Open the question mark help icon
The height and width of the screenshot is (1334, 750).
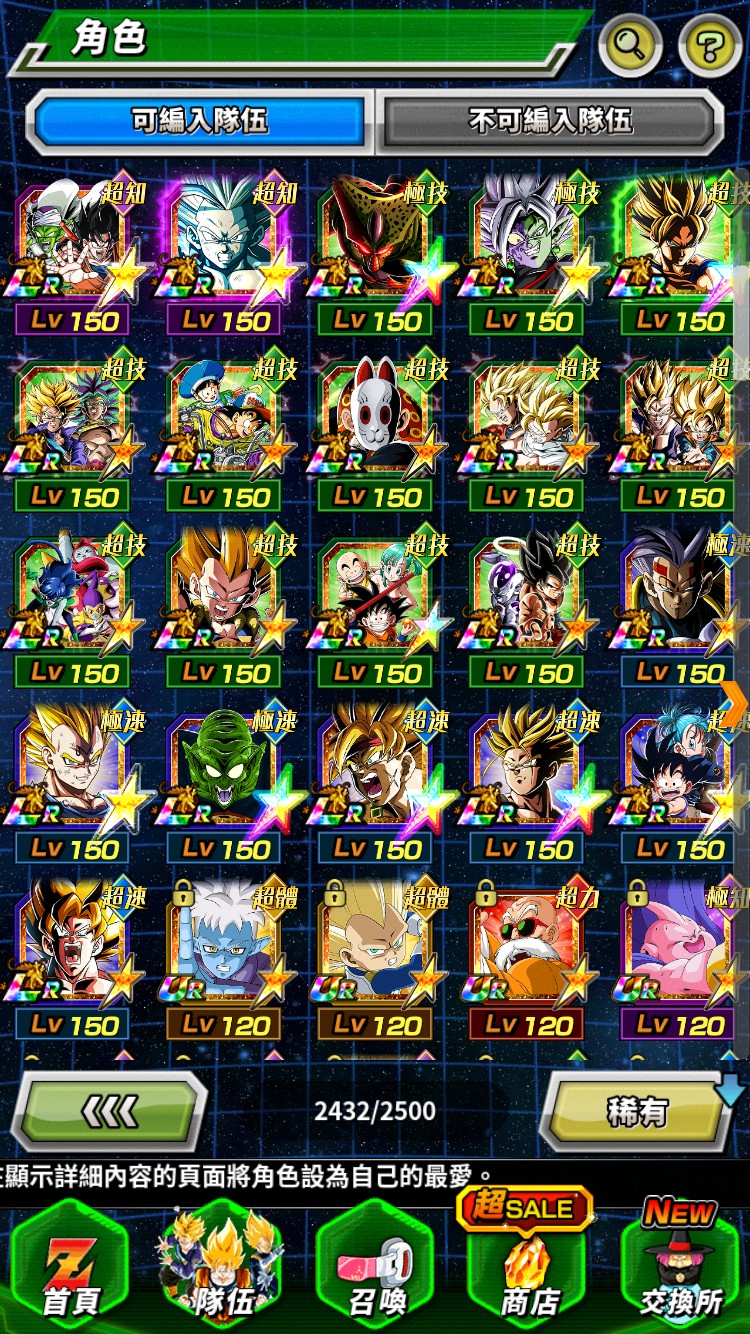[709, 44]
